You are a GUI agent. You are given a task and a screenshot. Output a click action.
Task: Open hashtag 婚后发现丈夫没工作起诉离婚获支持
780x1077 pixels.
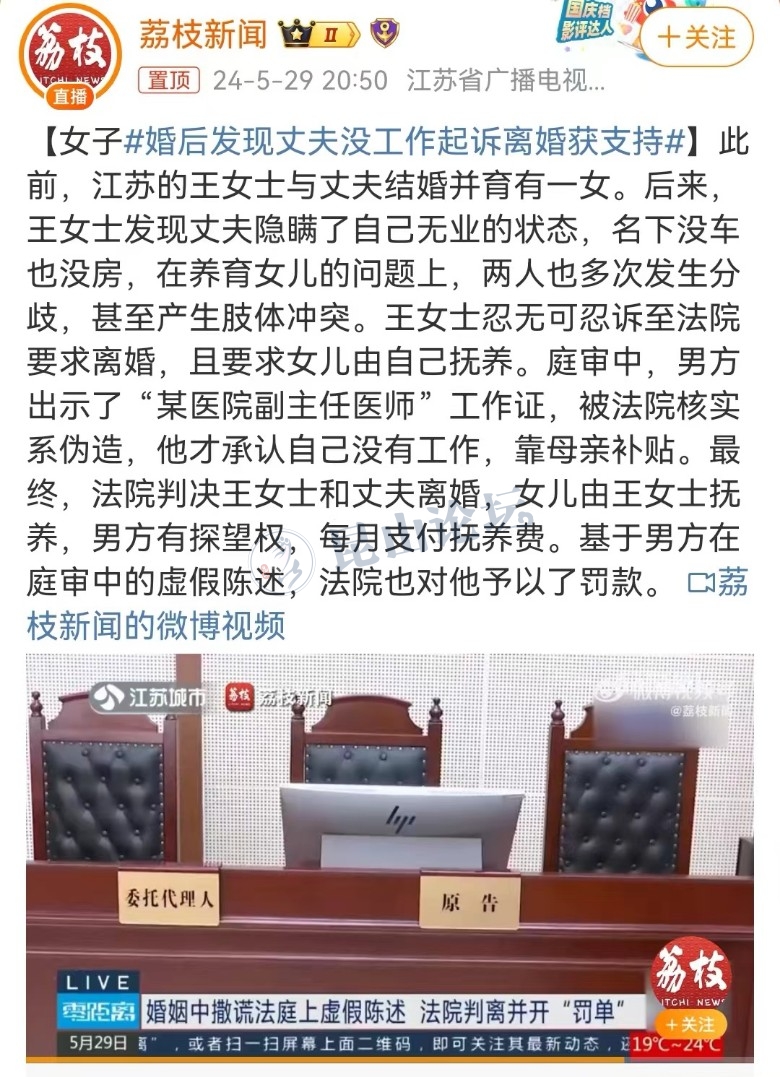tap(404, 143)
